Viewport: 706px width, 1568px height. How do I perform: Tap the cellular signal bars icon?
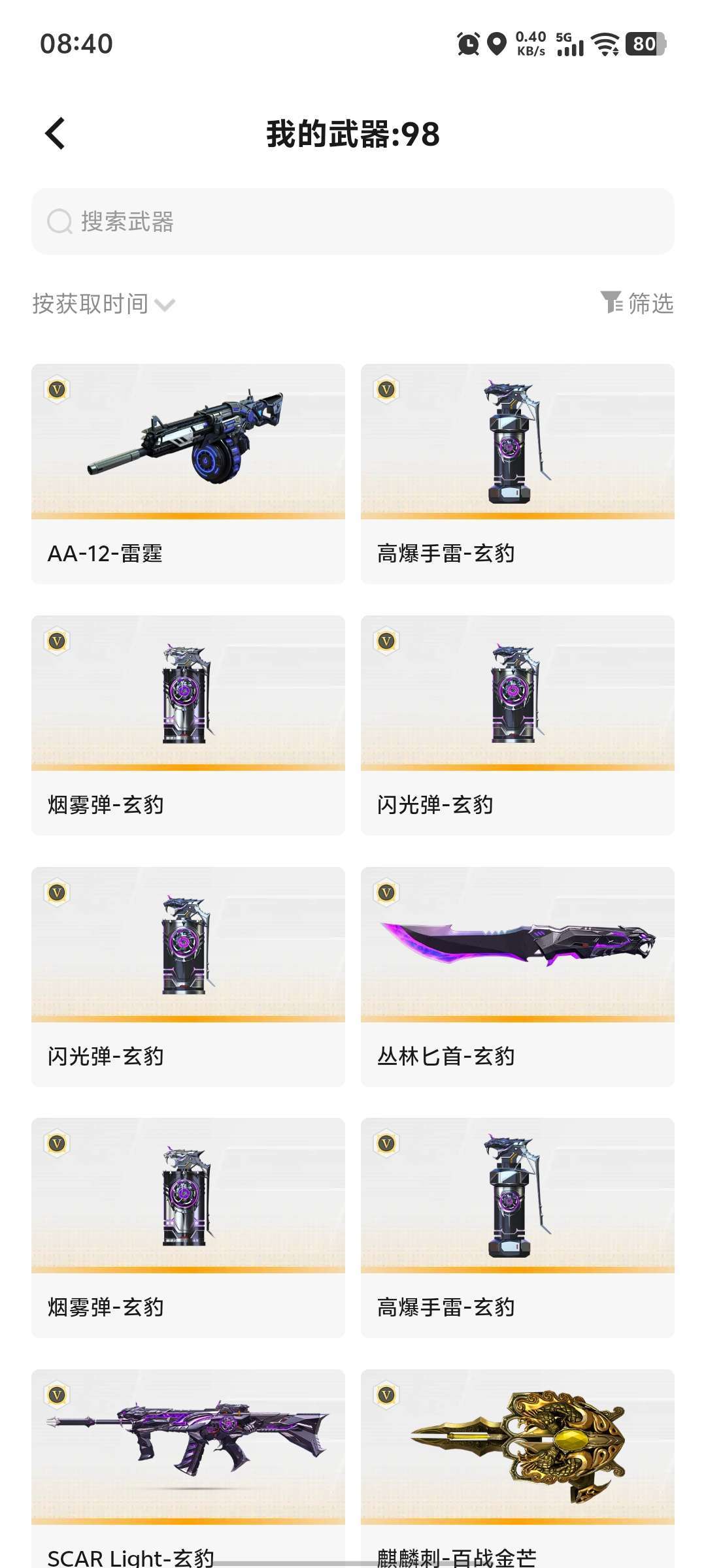(x=570, y=47)
